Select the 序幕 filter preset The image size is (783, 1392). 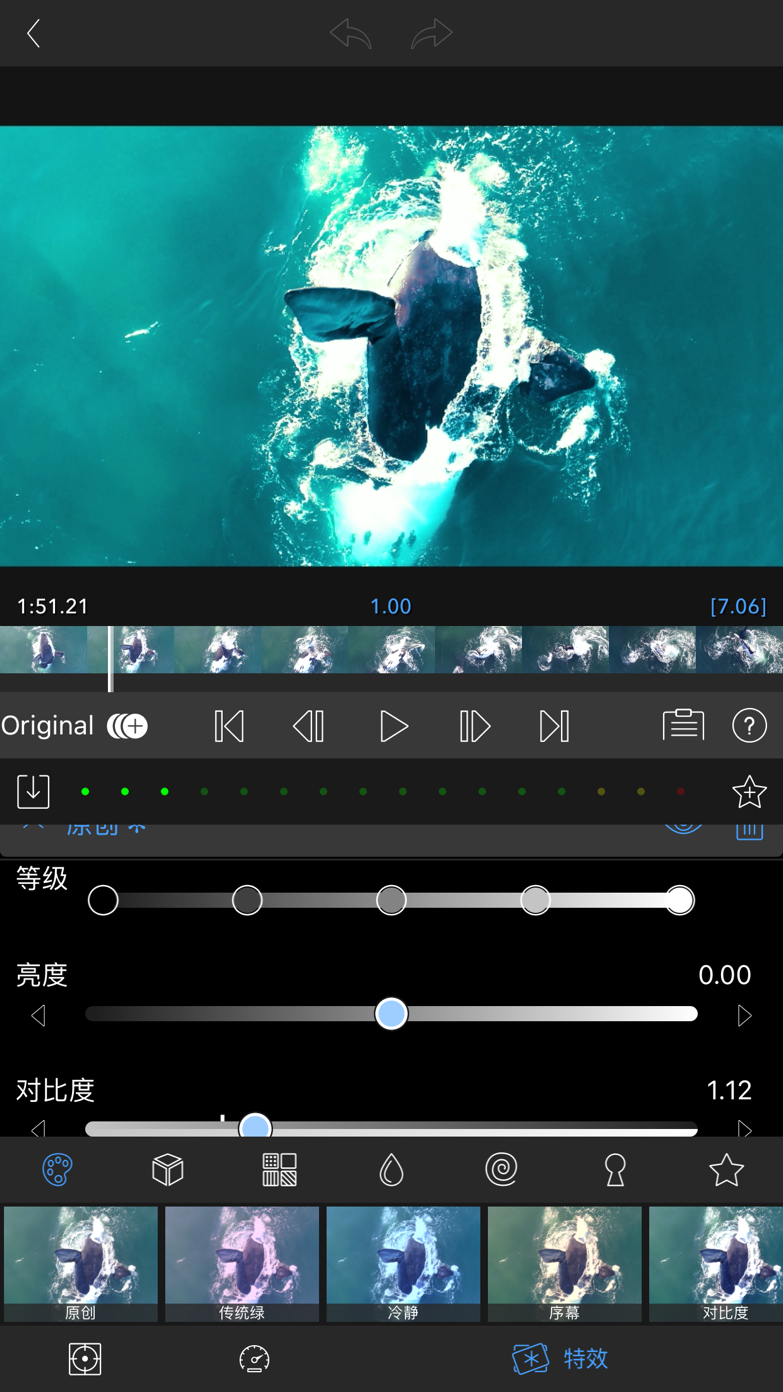click(x=564, y=1263)
